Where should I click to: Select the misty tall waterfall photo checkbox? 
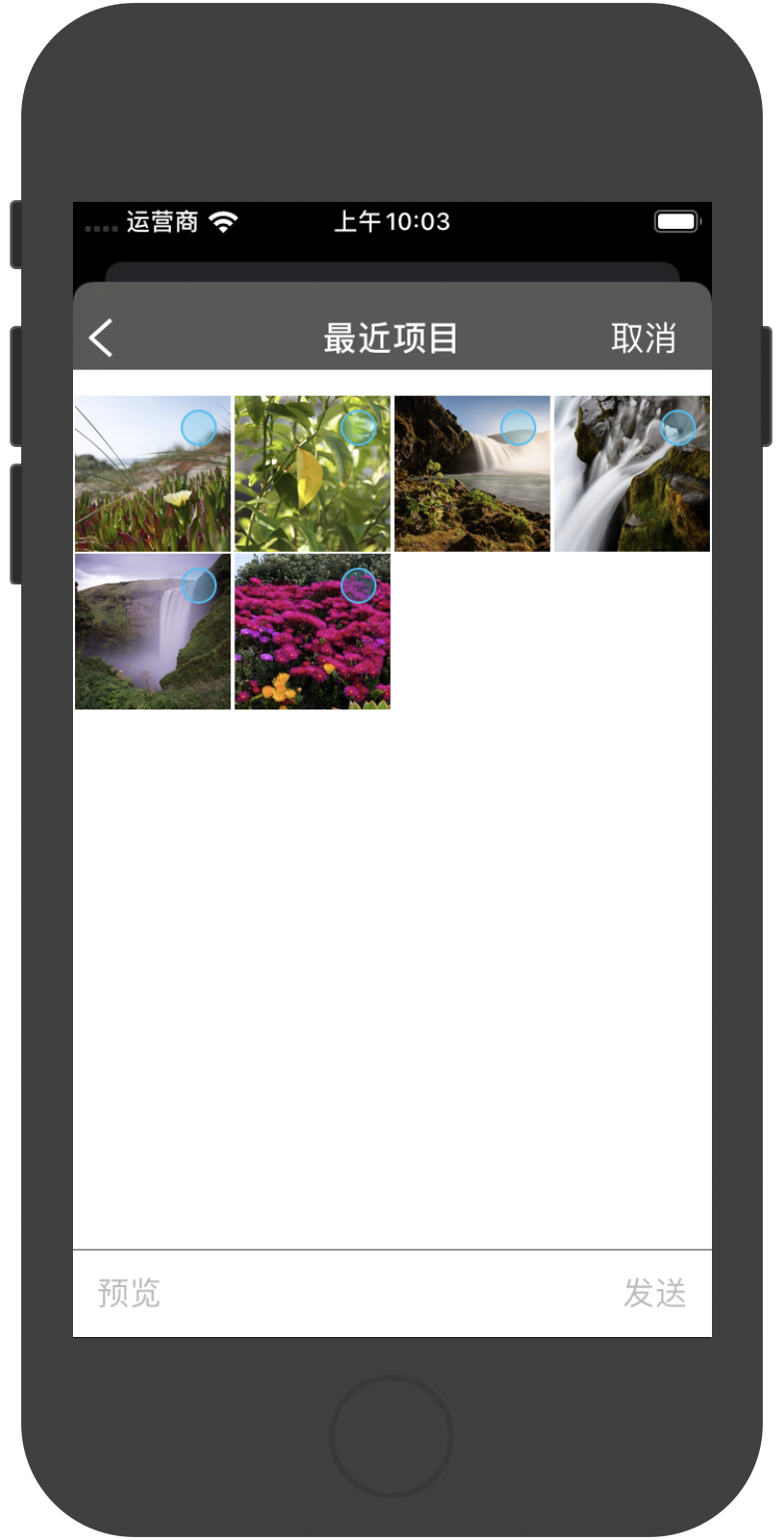pos(199,585)
